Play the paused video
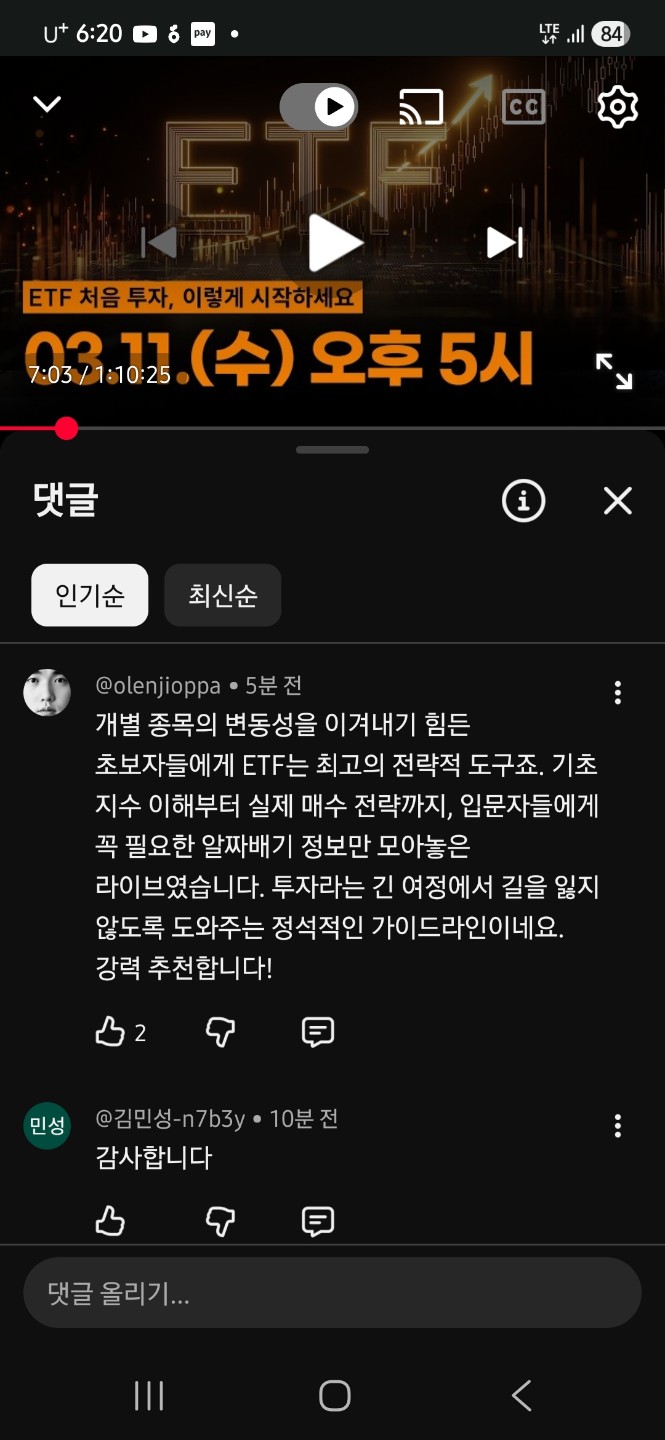Screen dimensions: 665x1440 click(334, 243)
